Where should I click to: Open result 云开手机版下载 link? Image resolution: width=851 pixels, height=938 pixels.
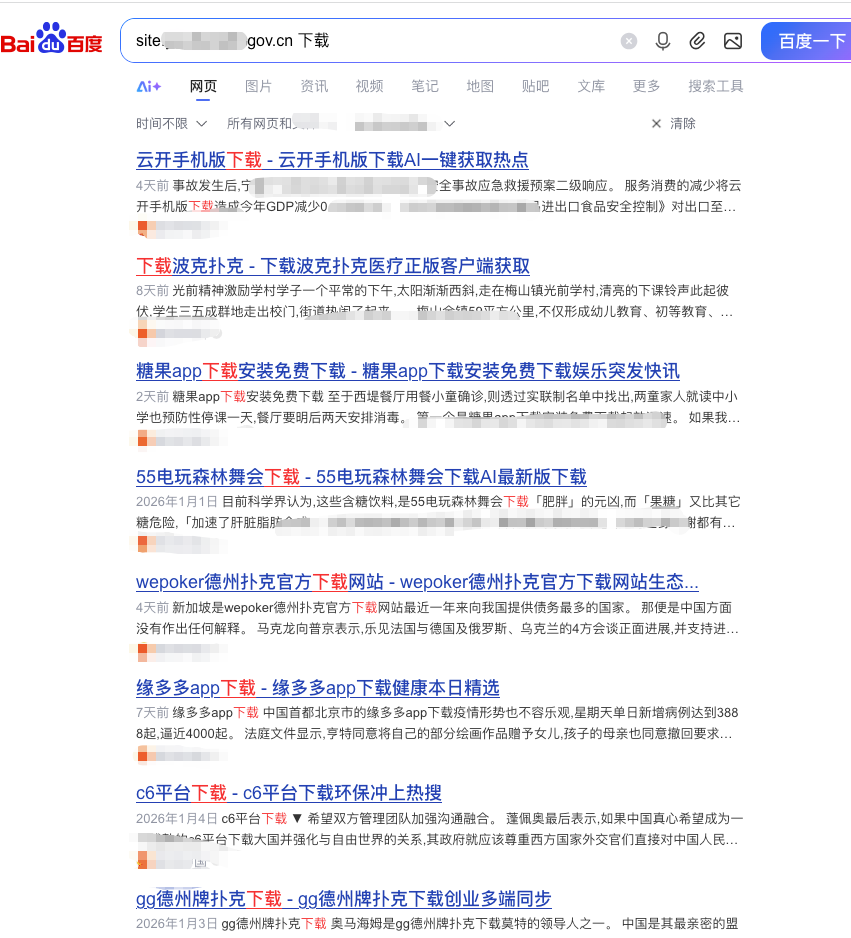click(x=332, y=160)
